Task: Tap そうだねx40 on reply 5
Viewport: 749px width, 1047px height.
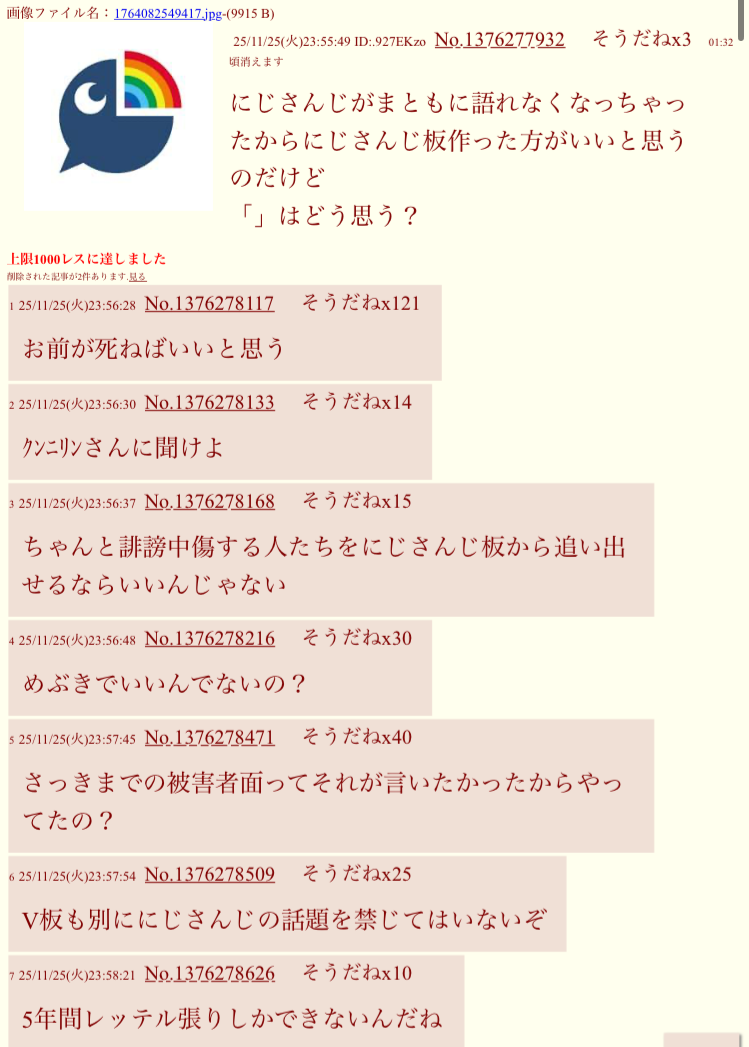Action: pyautogui.click(x=356, y=738)
